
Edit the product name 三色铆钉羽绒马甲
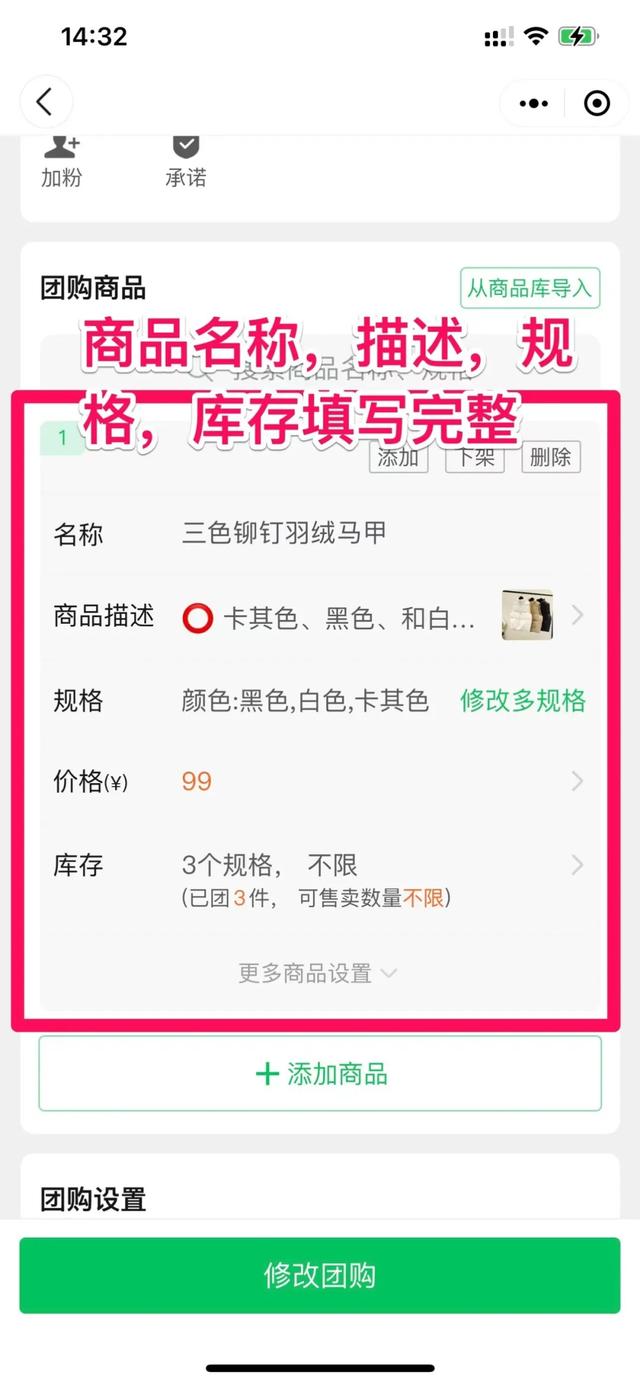point(285,534)
